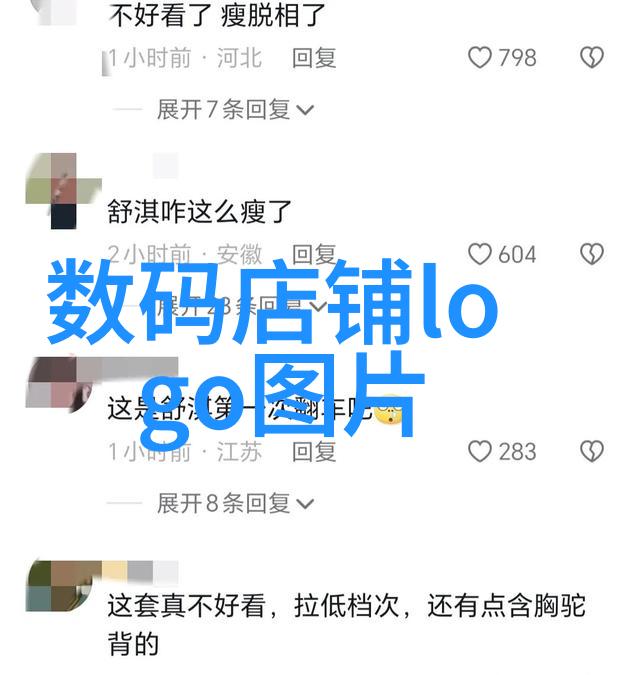The height and width of the screenshot is (675, 640).
Task: Dislike the comment from 河北
Action: pos(592,58)
